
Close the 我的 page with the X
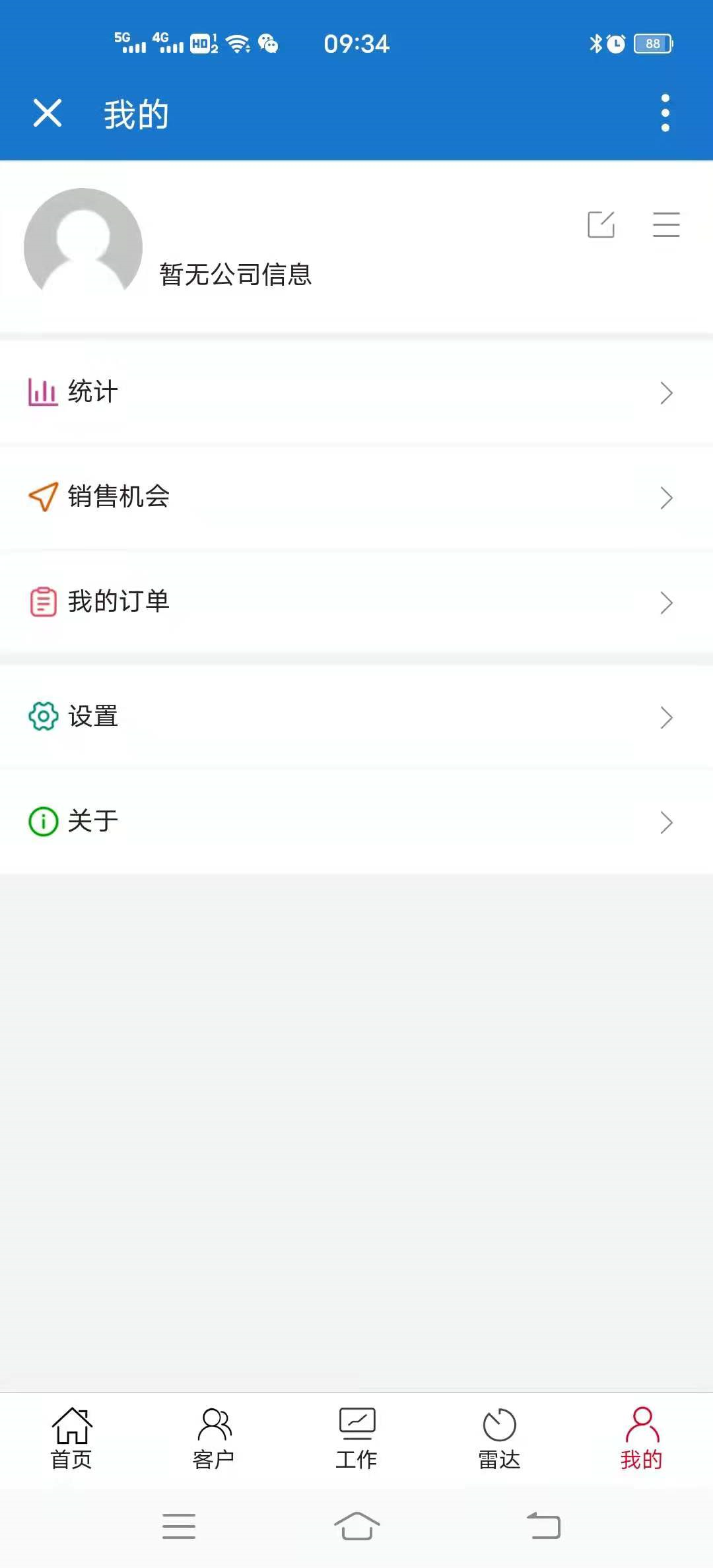click(48, 113)
